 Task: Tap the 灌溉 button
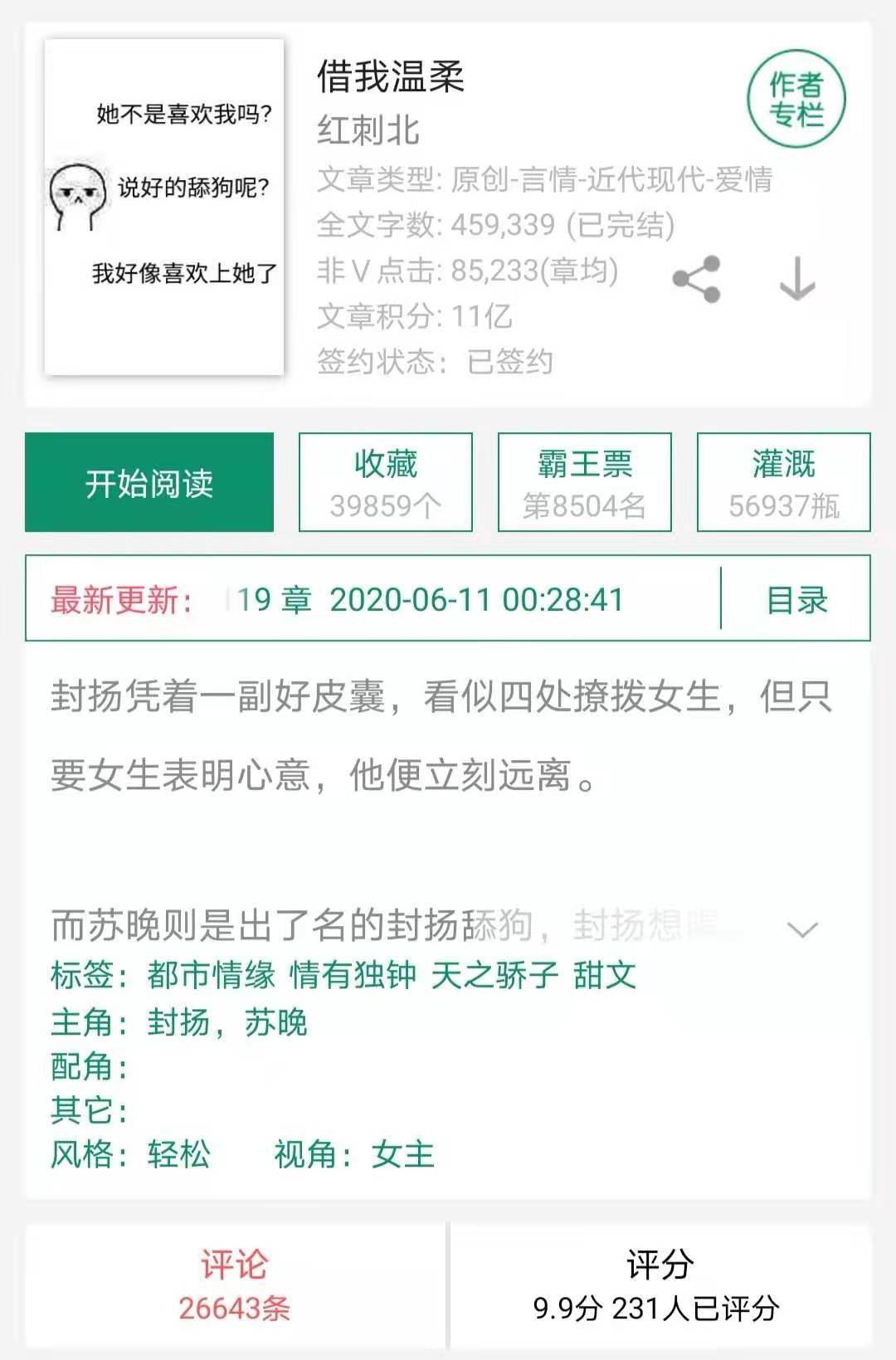783,482
